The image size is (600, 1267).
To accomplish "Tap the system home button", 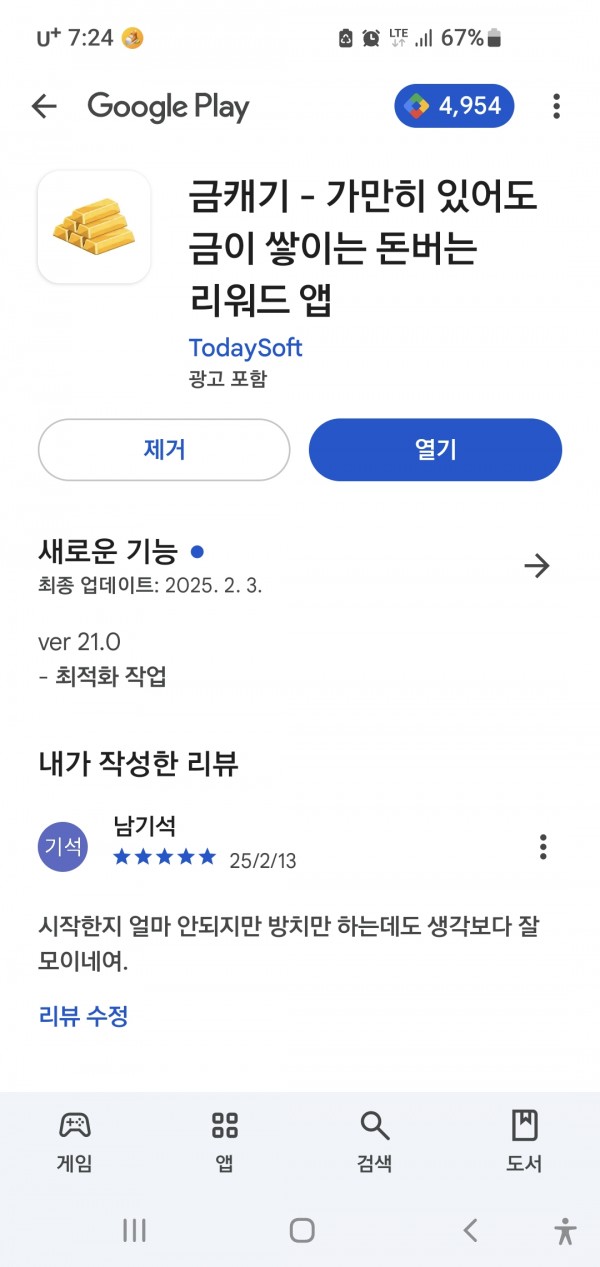I will 302,1230.
